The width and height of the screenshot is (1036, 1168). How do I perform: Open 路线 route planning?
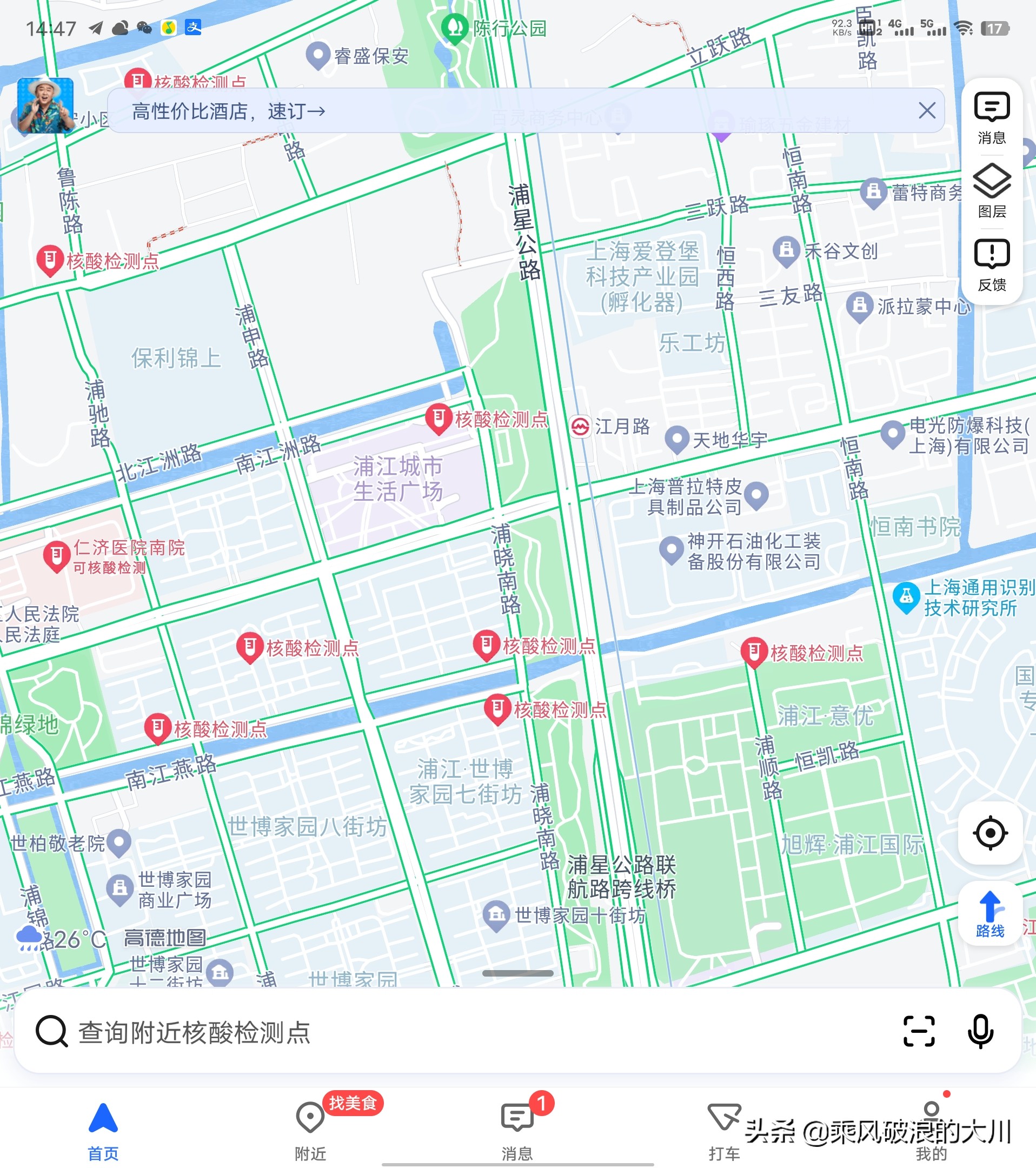[990, 911]
